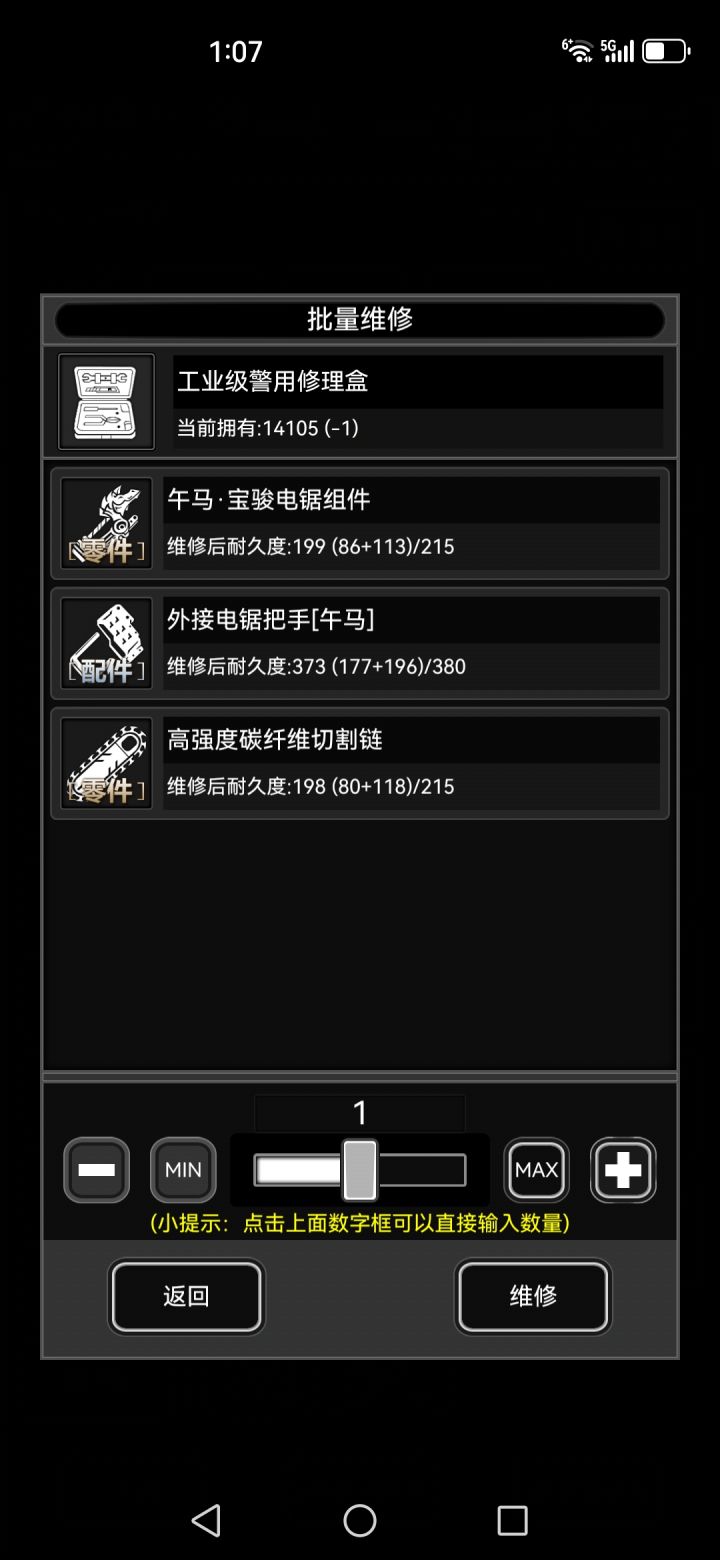Tap the Android recent apps square button
Screen dimensions: 720x1560
512,1519
